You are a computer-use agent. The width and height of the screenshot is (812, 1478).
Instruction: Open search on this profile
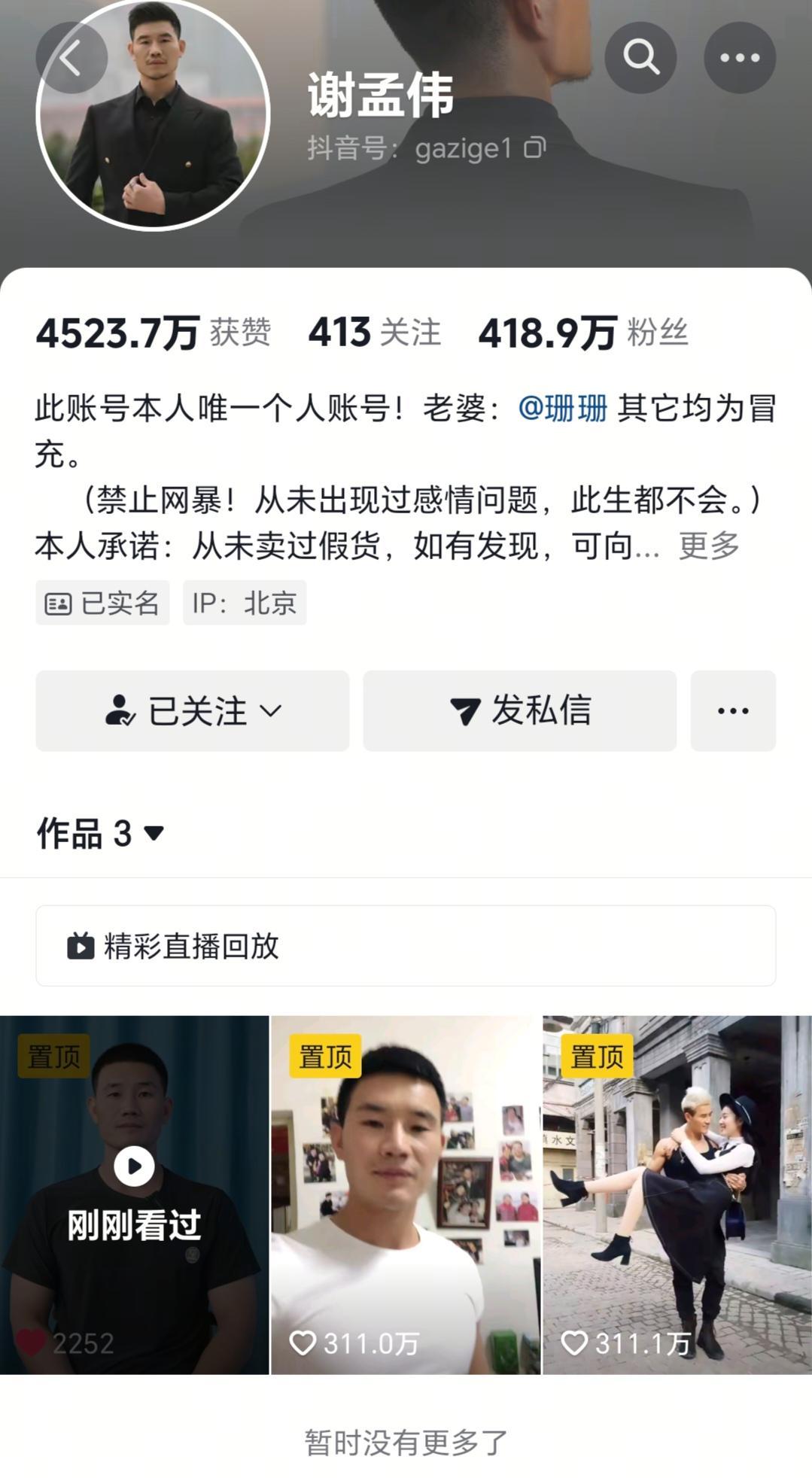[x=640, y=58]
